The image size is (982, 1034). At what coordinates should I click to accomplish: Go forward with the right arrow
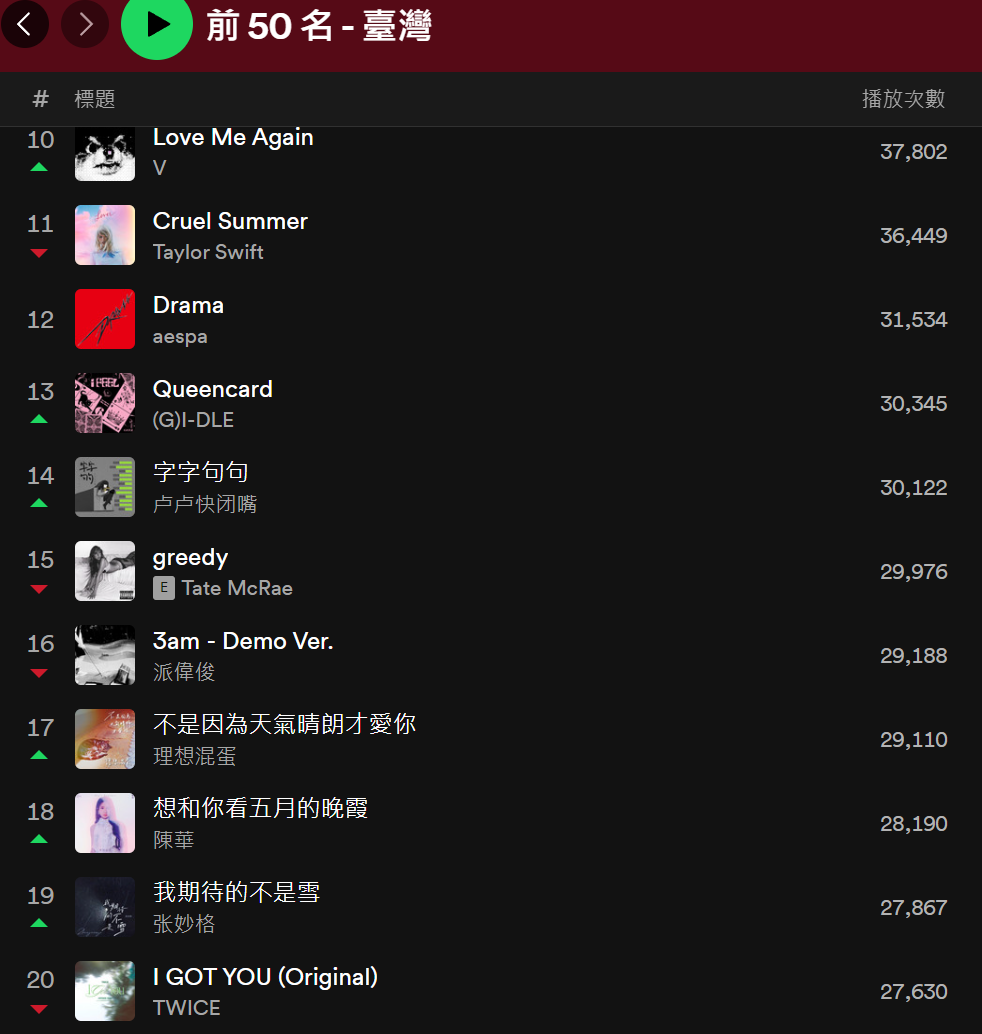click(85, 24)
